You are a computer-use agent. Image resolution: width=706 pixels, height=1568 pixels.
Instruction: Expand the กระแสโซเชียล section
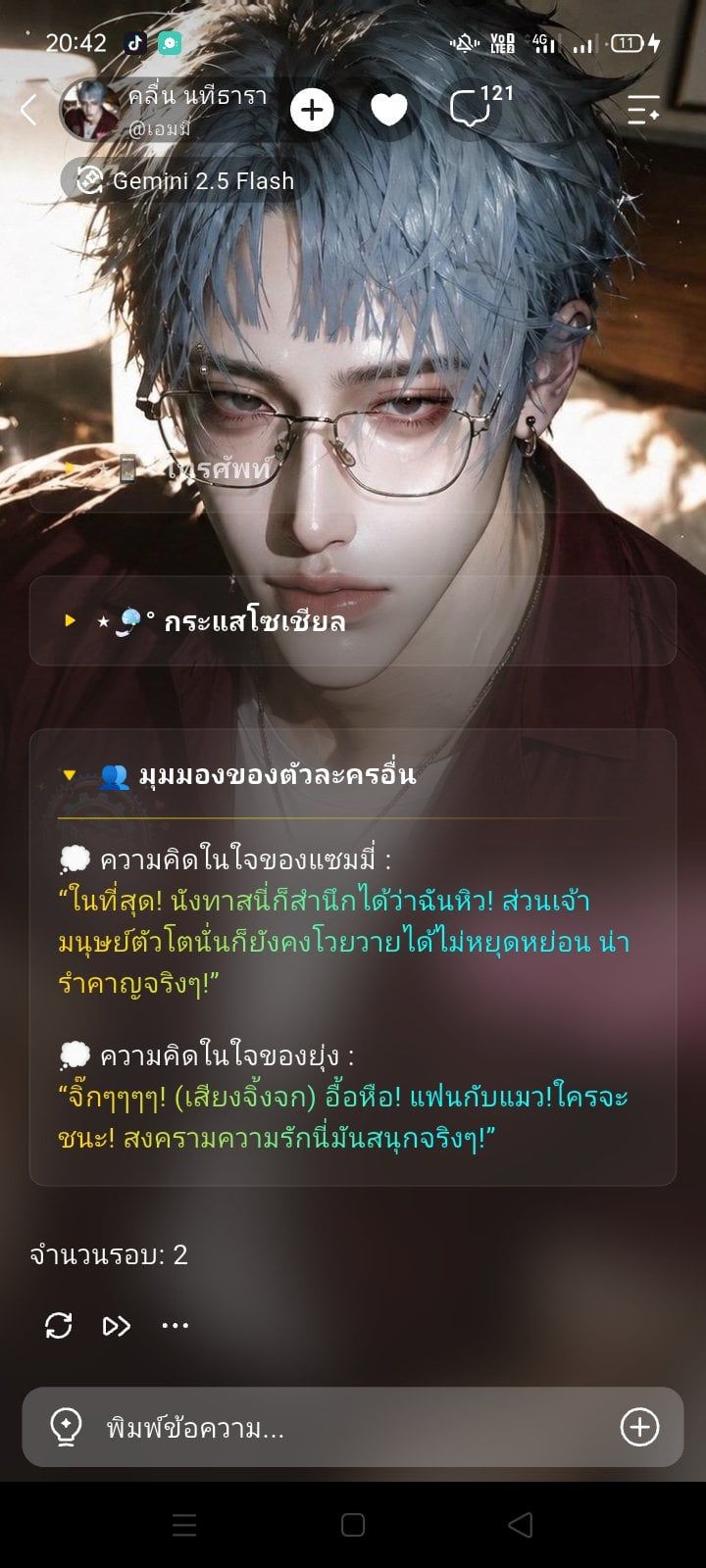[x=353, y=621]
